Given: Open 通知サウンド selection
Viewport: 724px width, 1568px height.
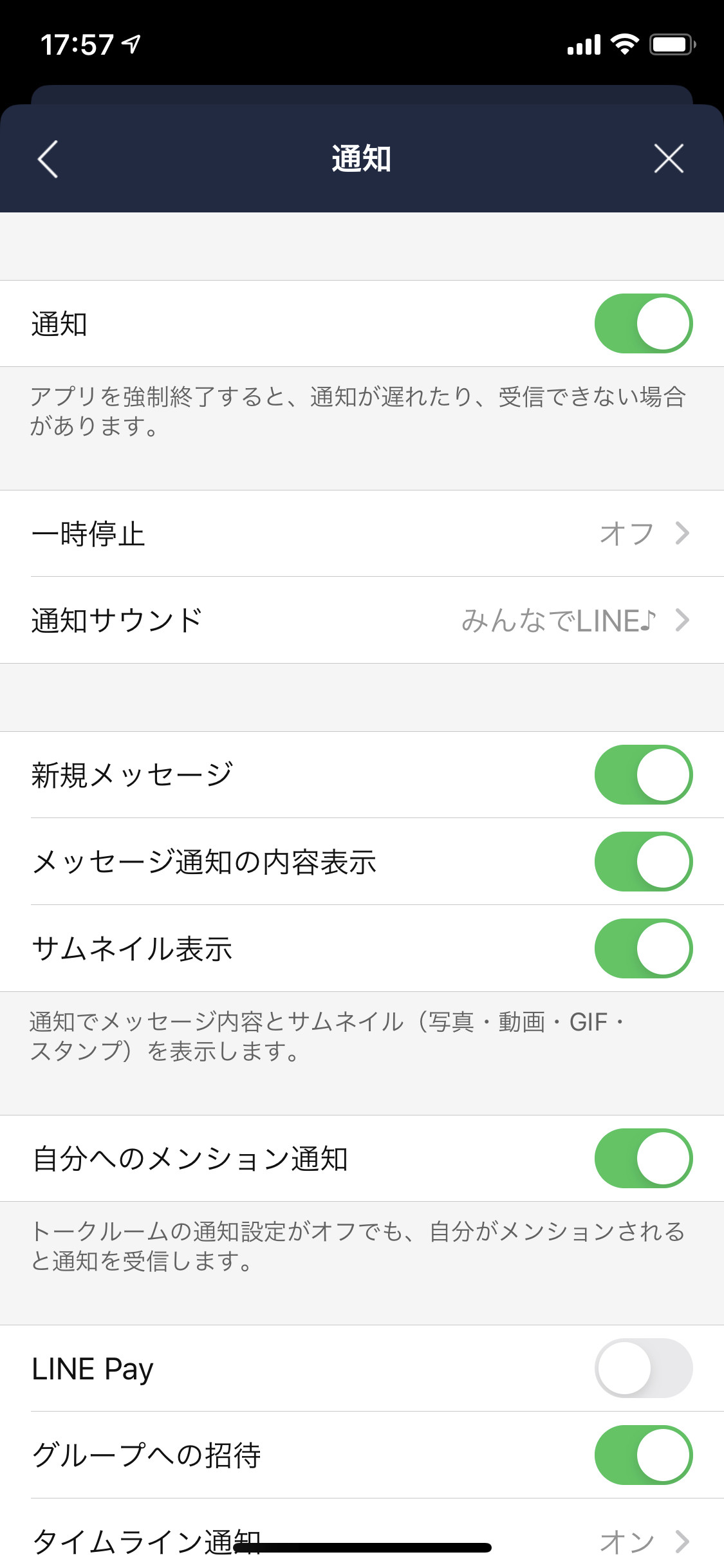Looking at the screenshot, I should tap(362, 620).
